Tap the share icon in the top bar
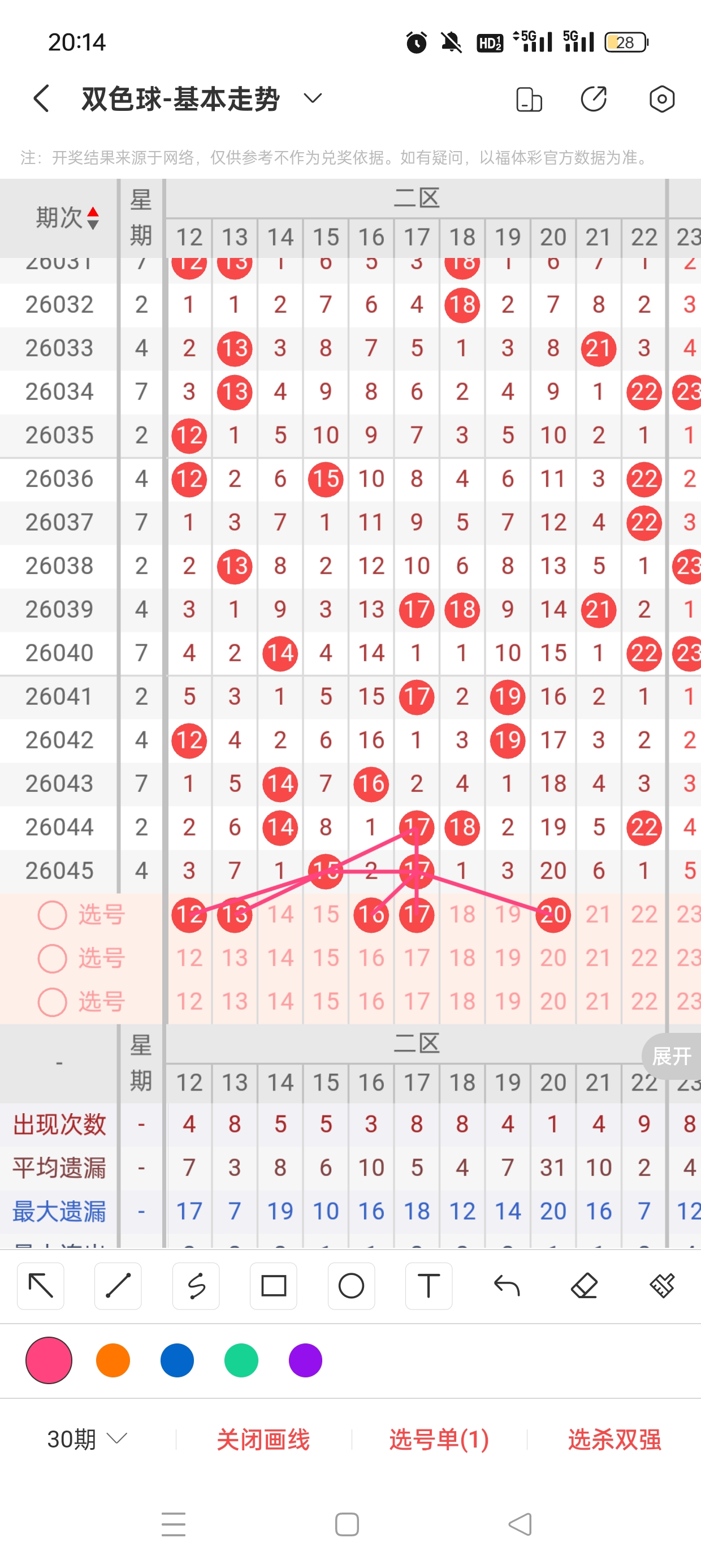Screen dimensions: 701x1568 (593, 99)
